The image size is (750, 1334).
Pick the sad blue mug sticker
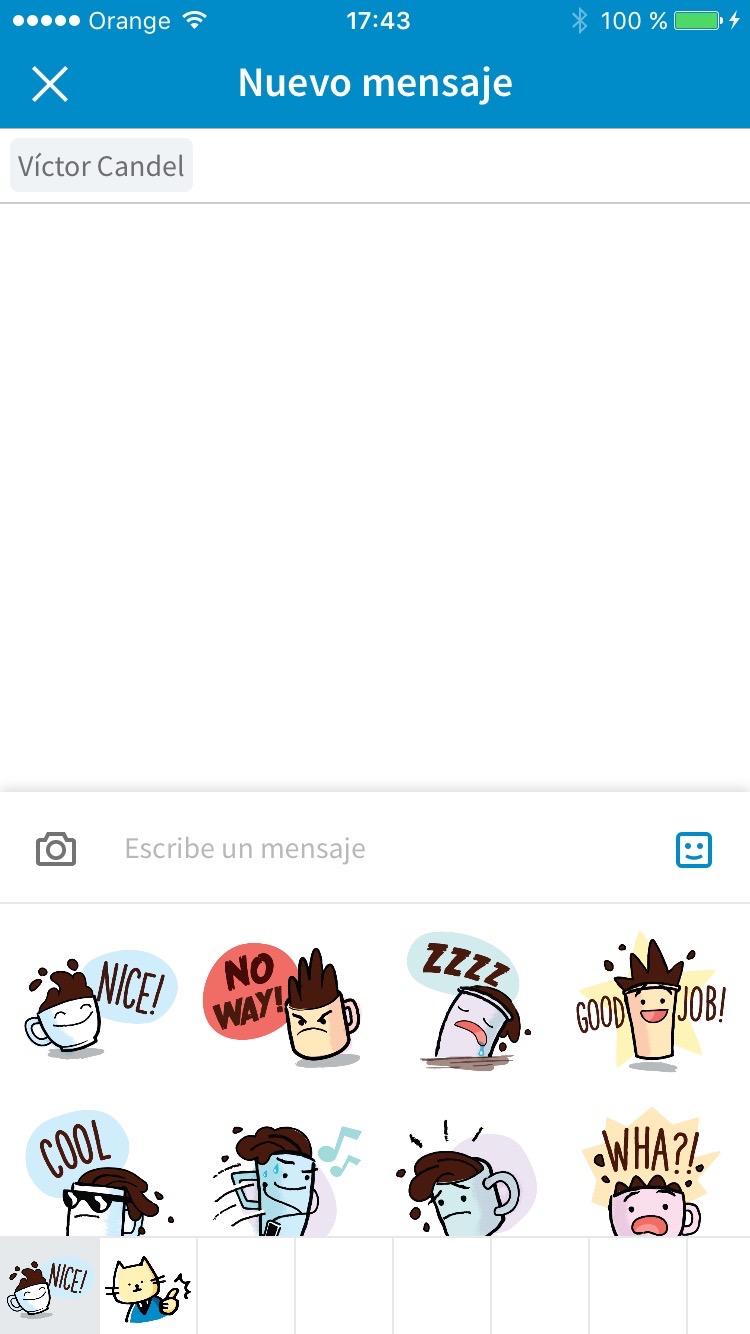(466, 1180)
